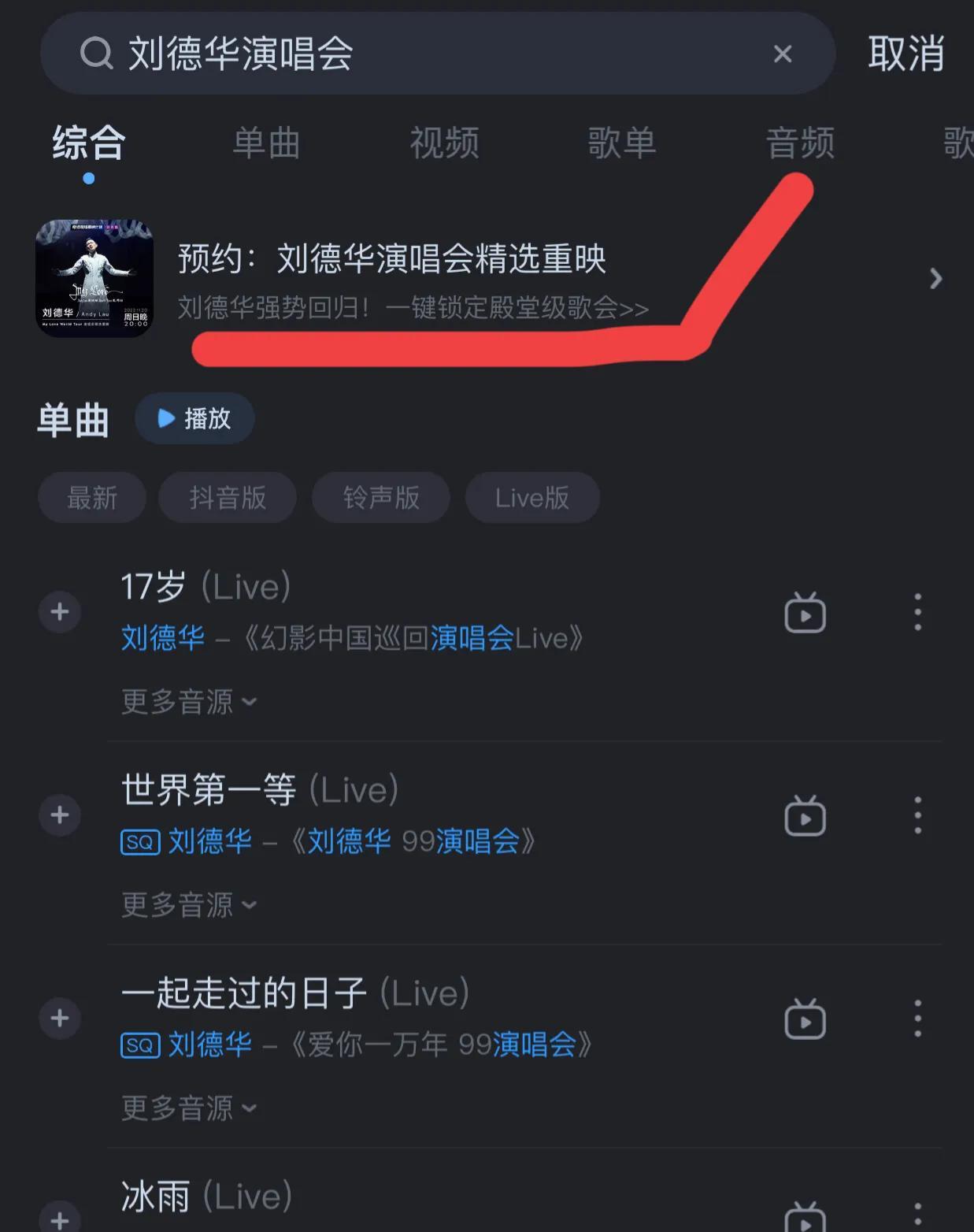Select the Live版 filter chip
Image resolution: width=974 pixels, height=1232 pixels.
click(x=532, y=497)
